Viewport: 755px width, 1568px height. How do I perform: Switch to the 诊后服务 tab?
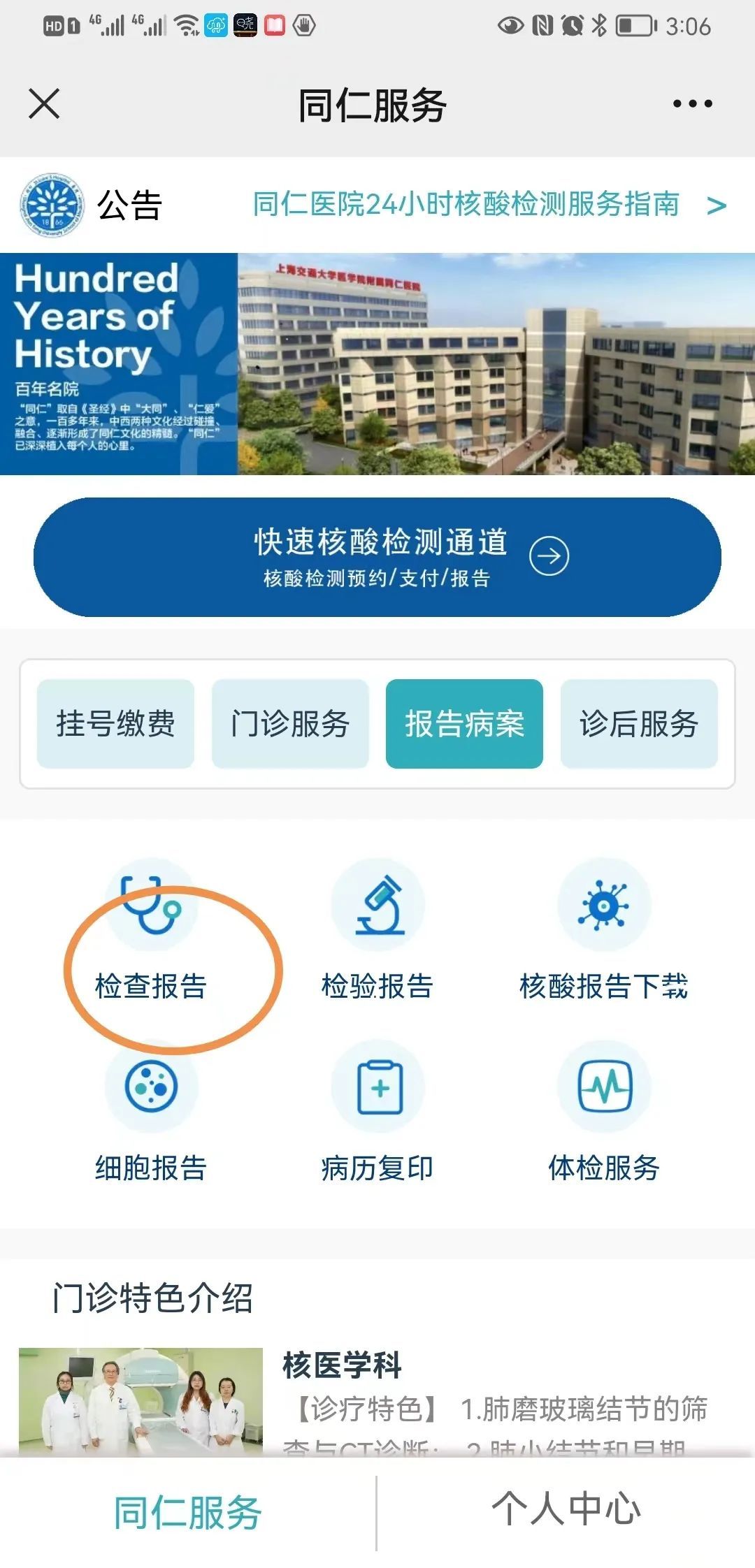click(638, 725)
